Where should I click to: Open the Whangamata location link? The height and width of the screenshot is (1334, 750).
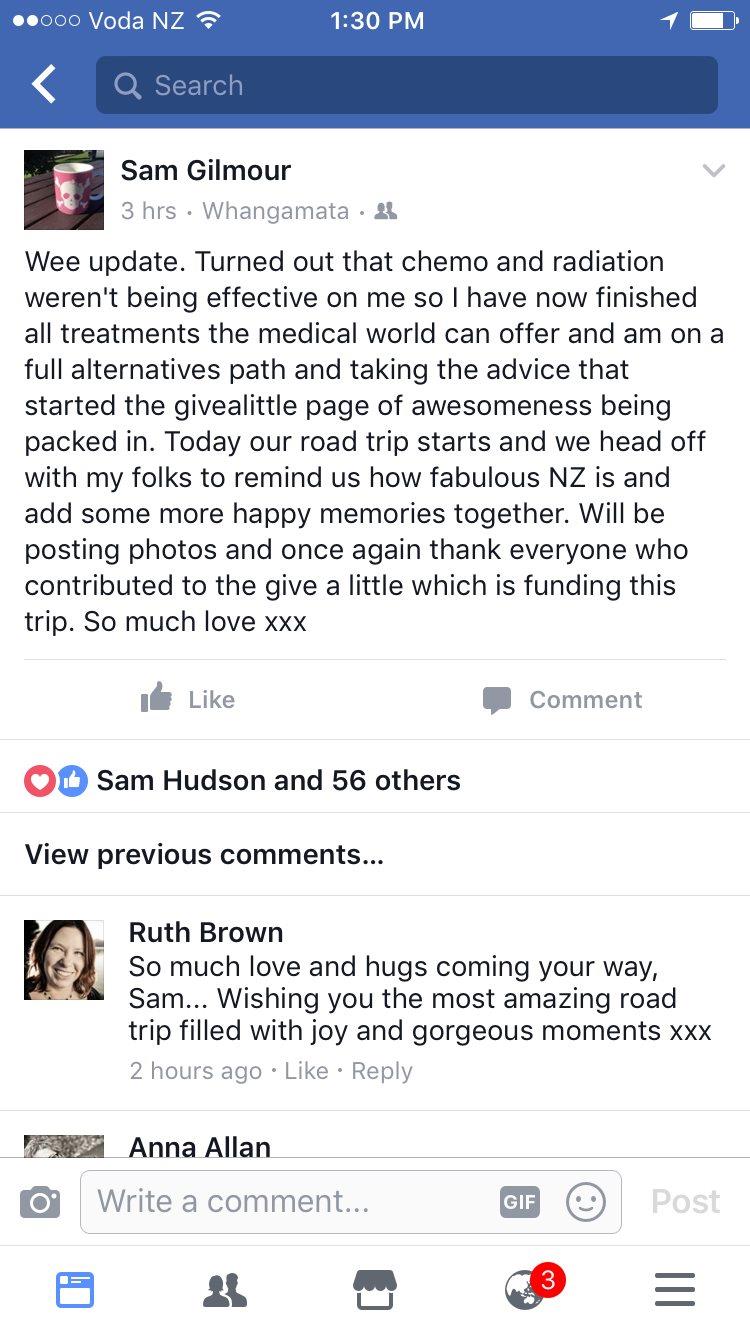(x=275, y=211)
